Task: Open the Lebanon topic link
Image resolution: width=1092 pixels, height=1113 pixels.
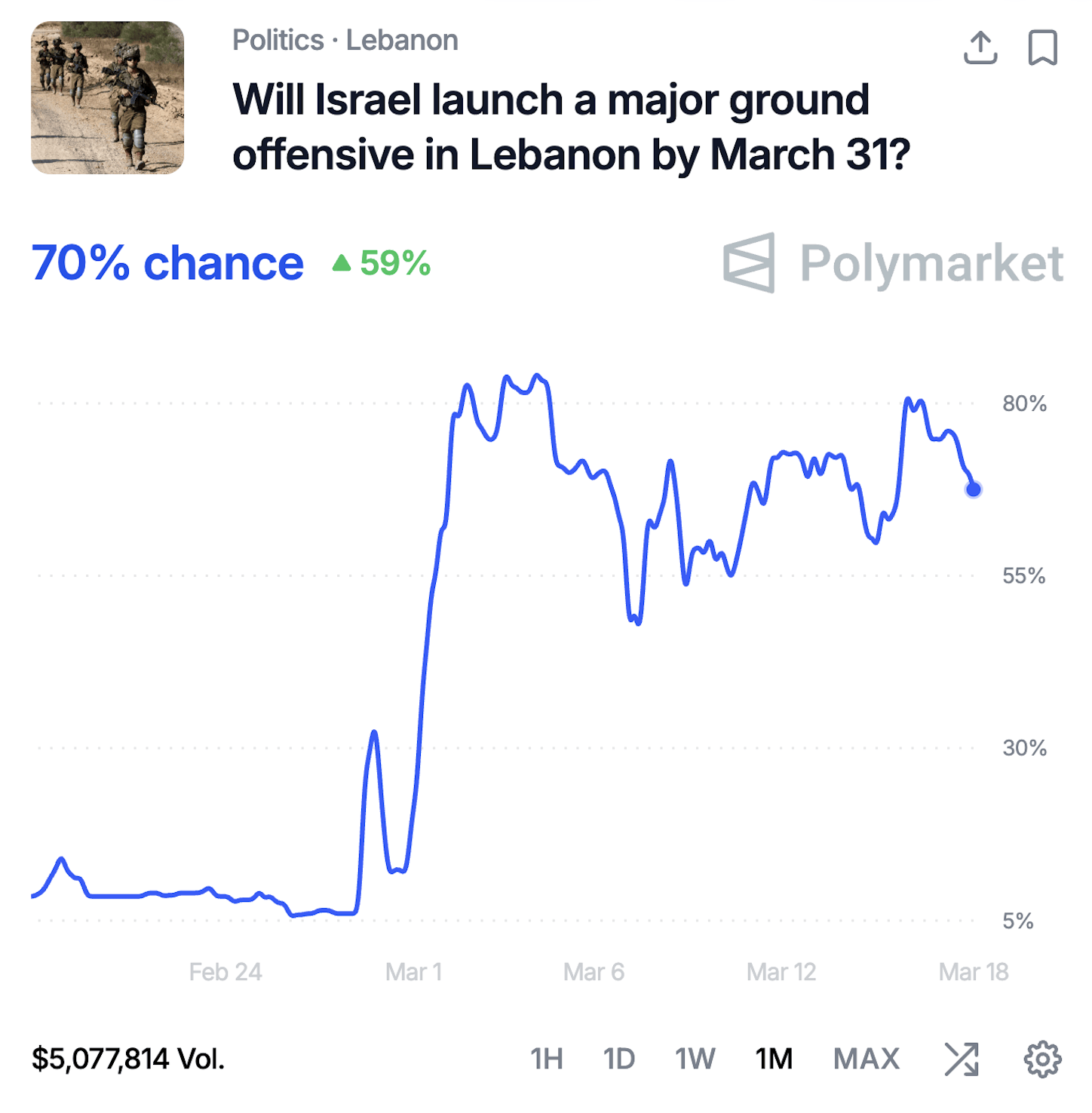Action: tap(402, 40)
